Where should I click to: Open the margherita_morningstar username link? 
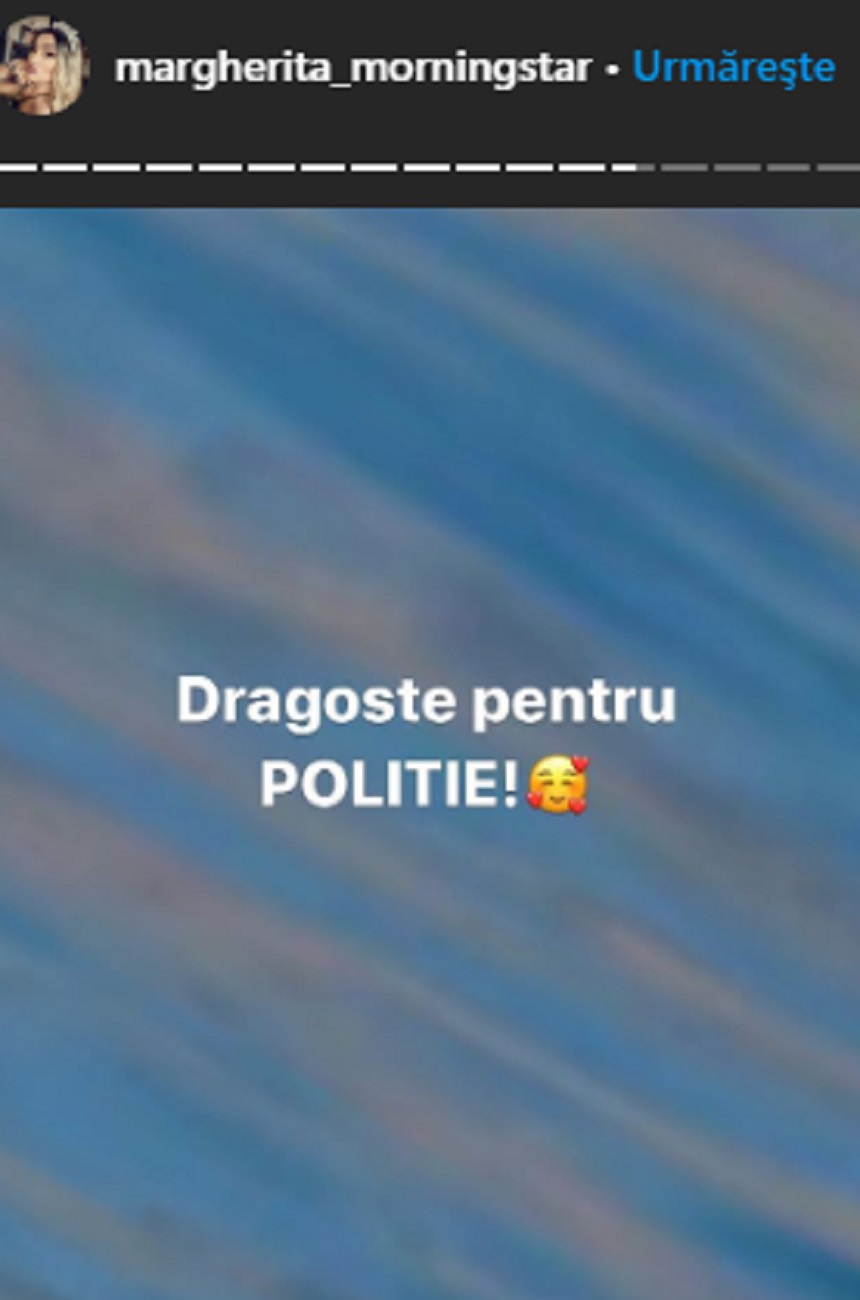(352, 68)
